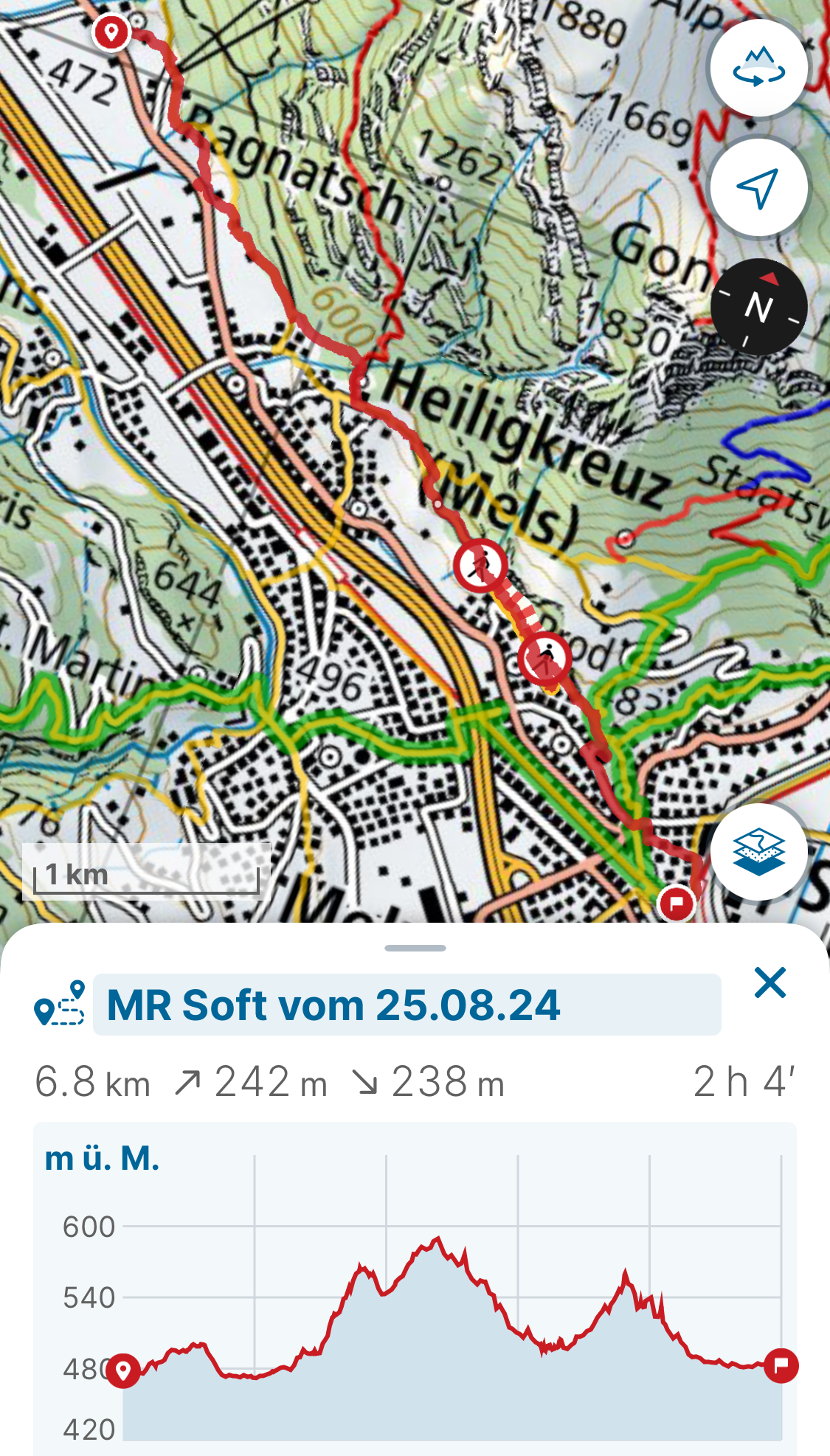The height and width of the screenshot is (1456, 830).
Task: Switch to the 3D terrain view
Action: click(758, 68)
